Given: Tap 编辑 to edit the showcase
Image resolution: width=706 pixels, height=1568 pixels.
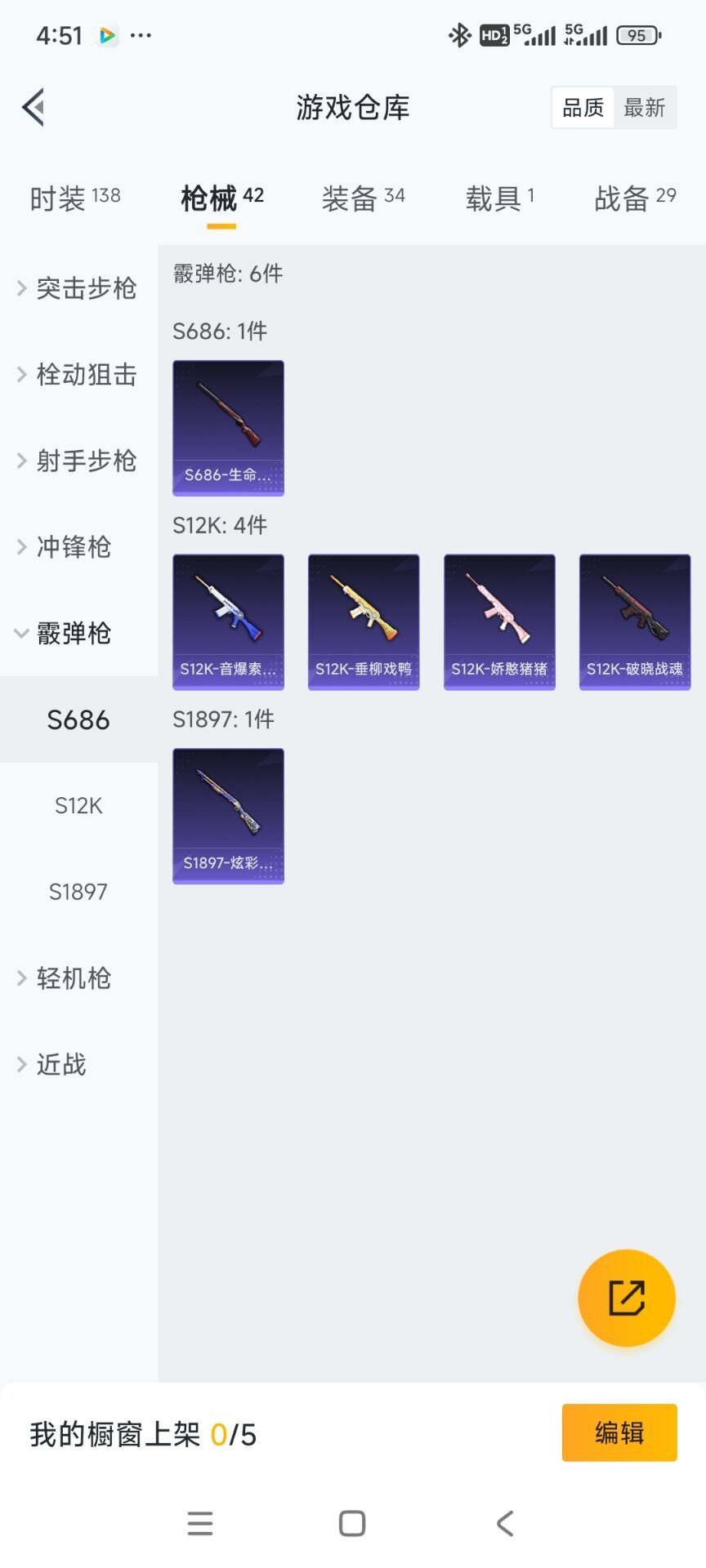Looking at the screenshot, I should click(619, 1432).
